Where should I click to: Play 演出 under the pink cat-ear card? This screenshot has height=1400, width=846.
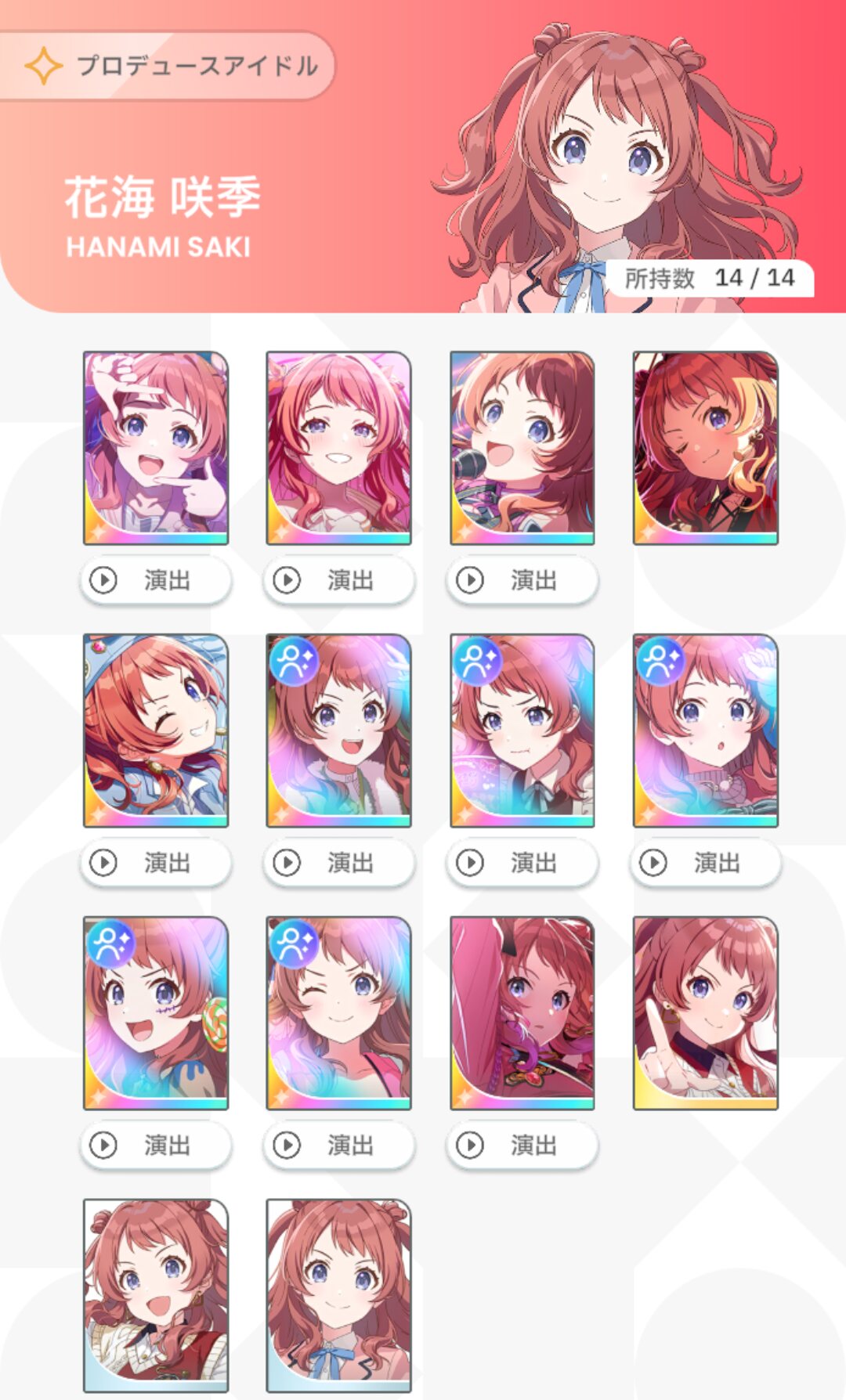339,580
